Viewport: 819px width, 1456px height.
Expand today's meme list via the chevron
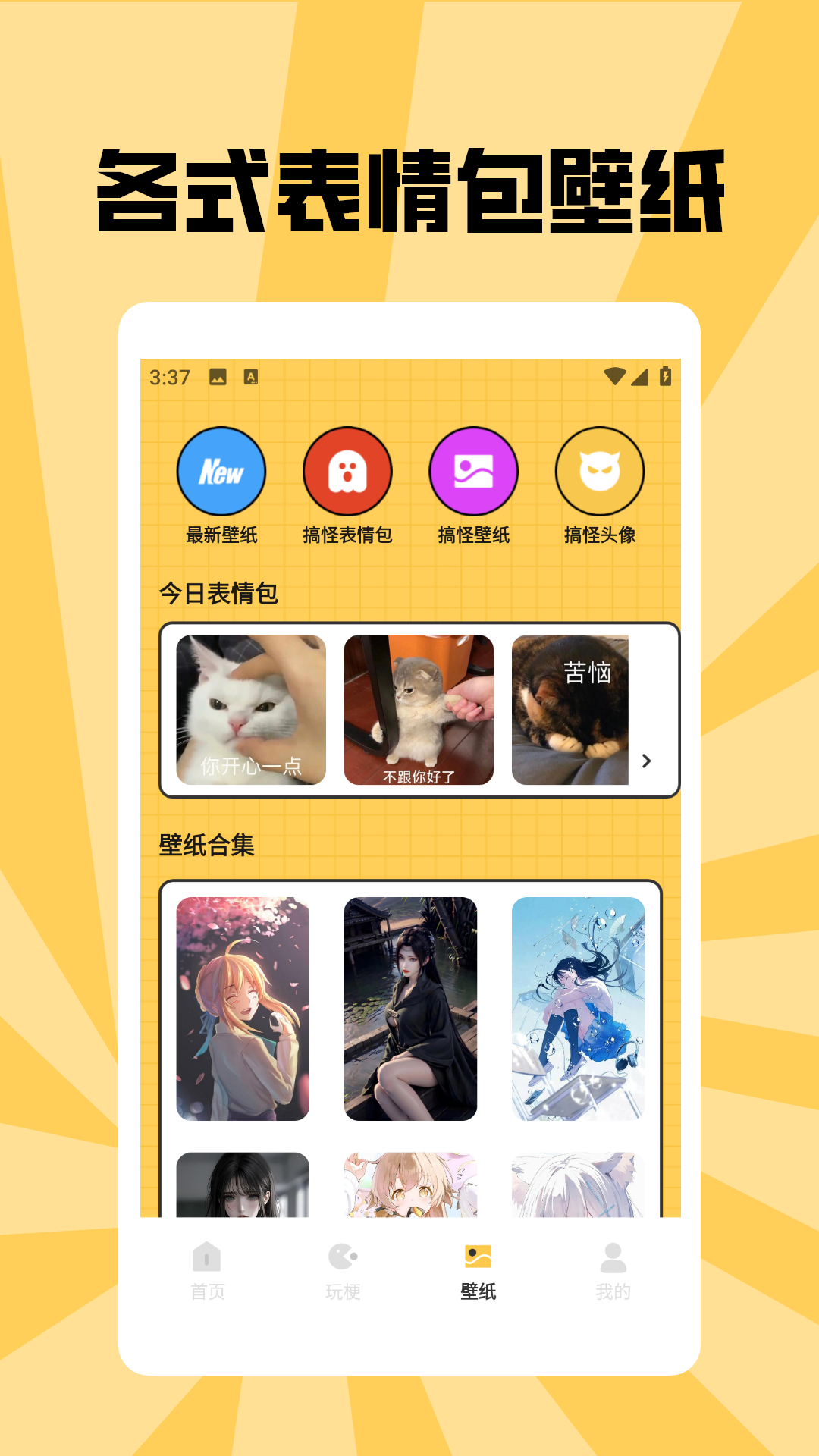pyautogui.click(x=646, y=761)
